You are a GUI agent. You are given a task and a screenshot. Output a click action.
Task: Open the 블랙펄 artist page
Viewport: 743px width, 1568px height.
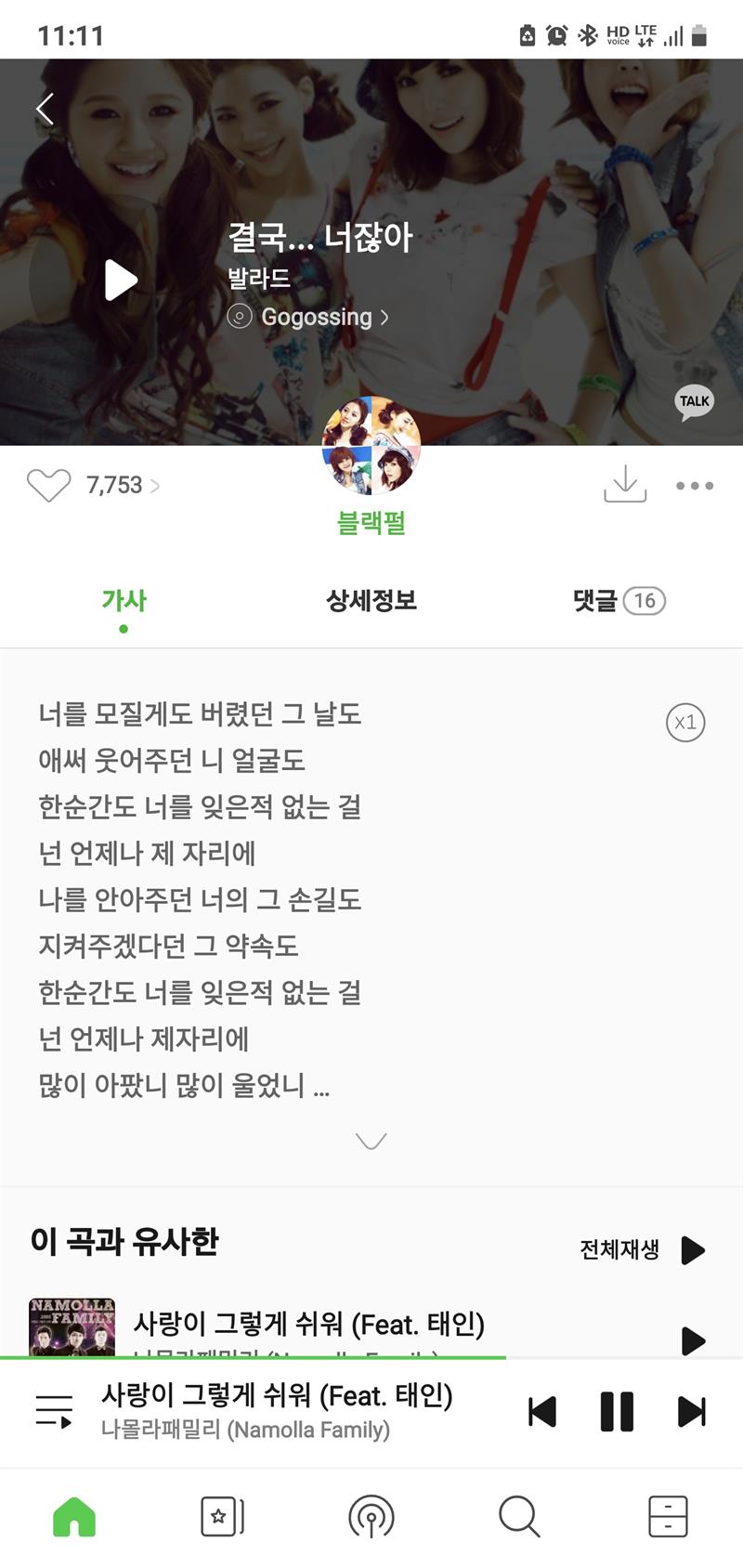371,522
